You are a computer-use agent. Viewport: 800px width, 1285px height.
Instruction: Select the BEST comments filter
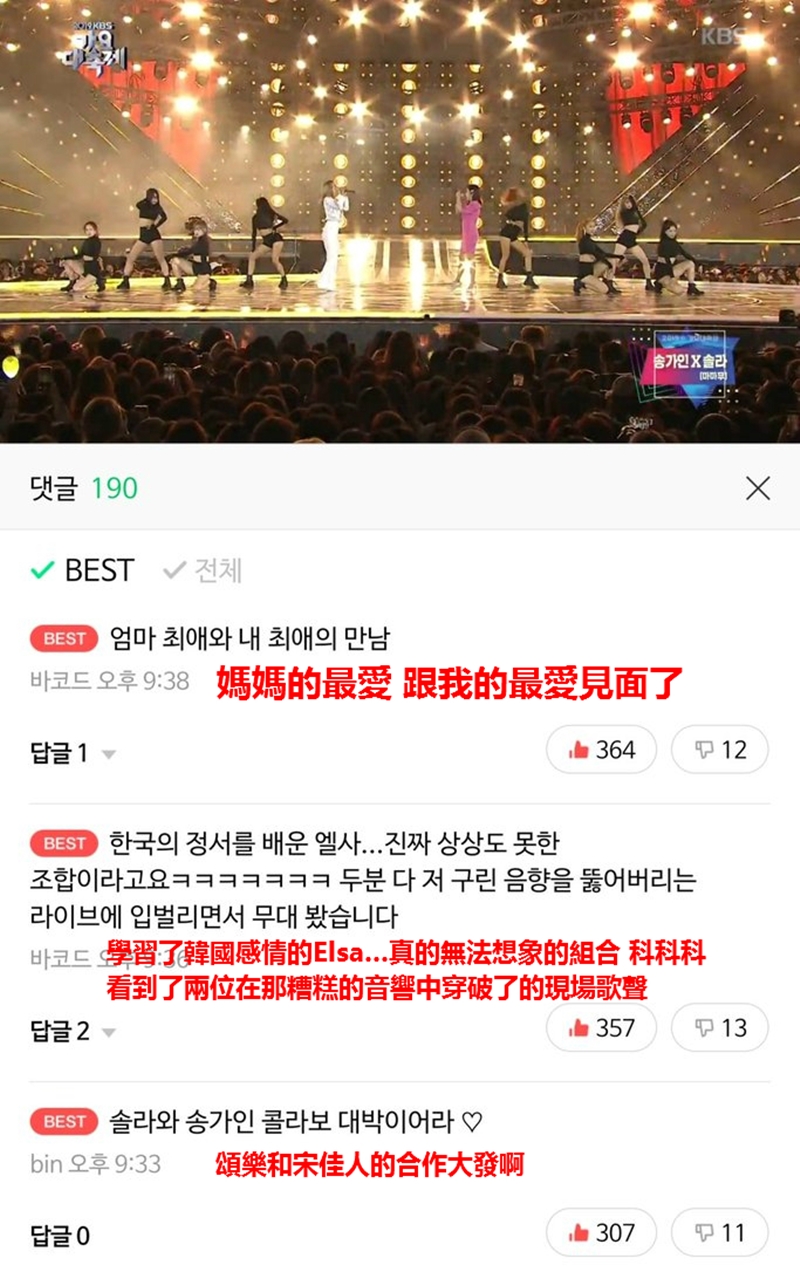pos(83,570)
